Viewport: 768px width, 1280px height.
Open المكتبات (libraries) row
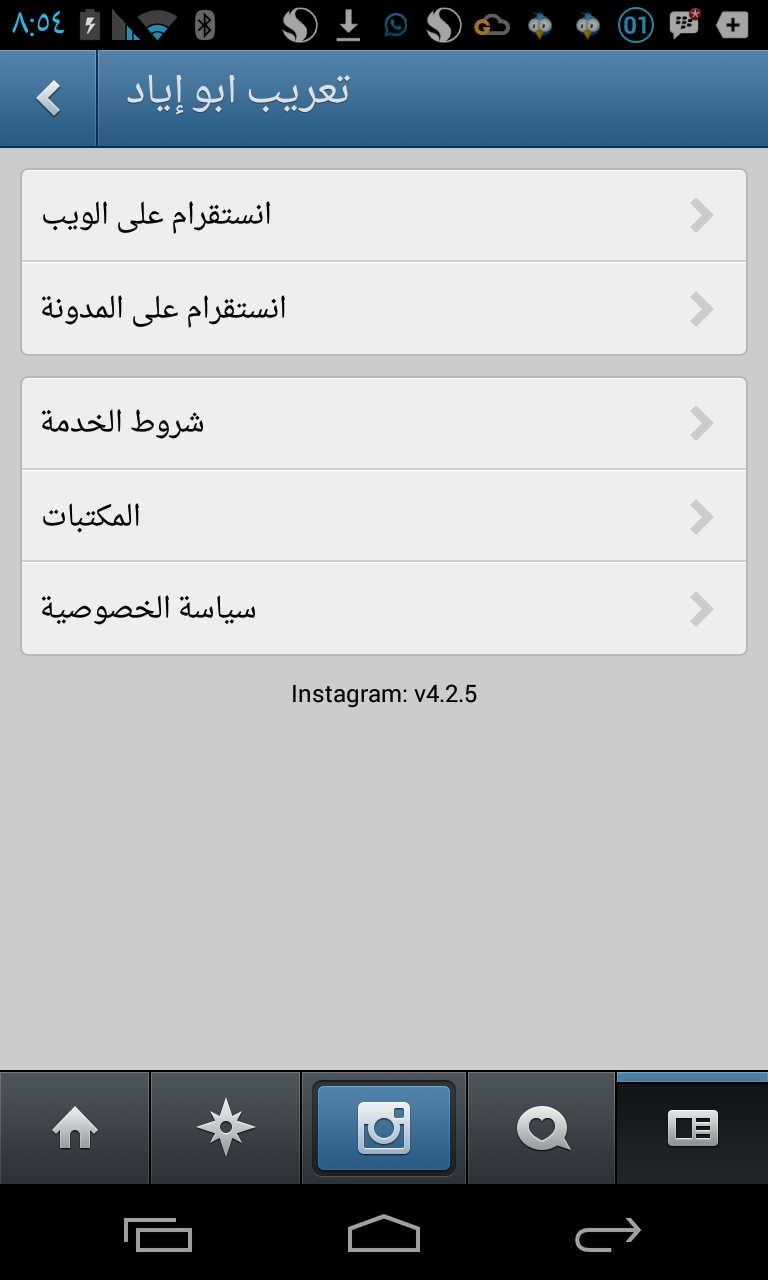tap(384, 516)
